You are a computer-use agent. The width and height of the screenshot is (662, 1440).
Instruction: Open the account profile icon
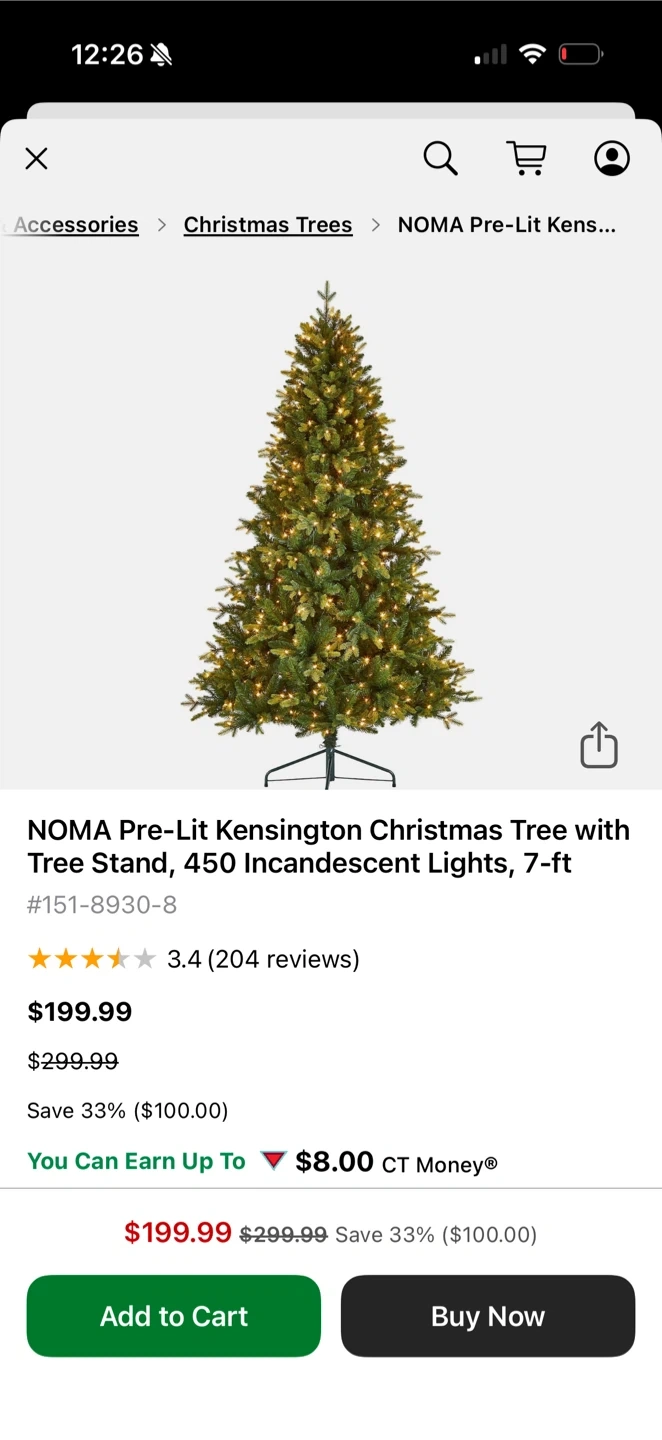(612, 158)
